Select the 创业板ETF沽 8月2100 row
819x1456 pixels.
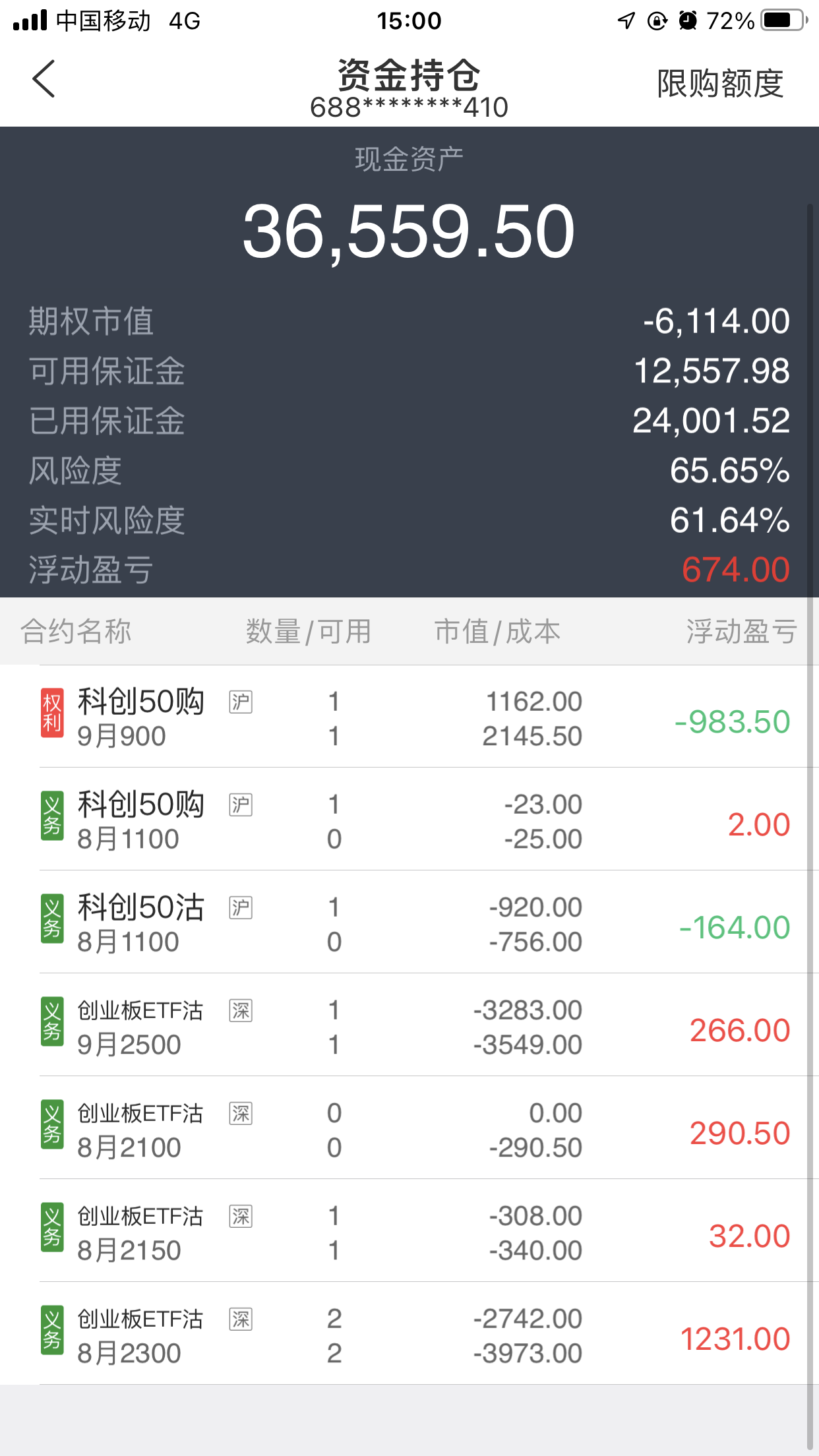pos(409,1129)
